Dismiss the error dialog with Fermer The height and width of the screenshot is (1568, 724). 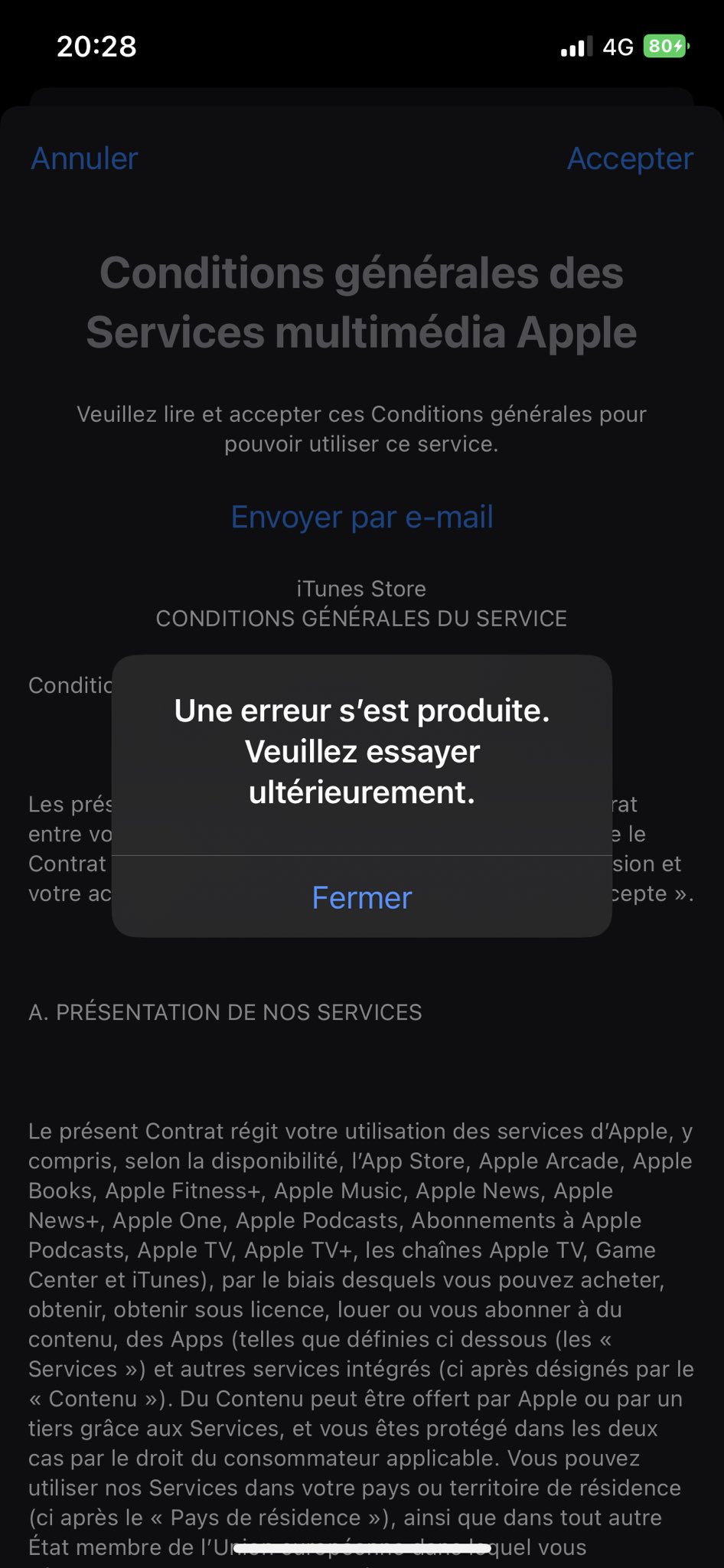[x=361, y=897]
